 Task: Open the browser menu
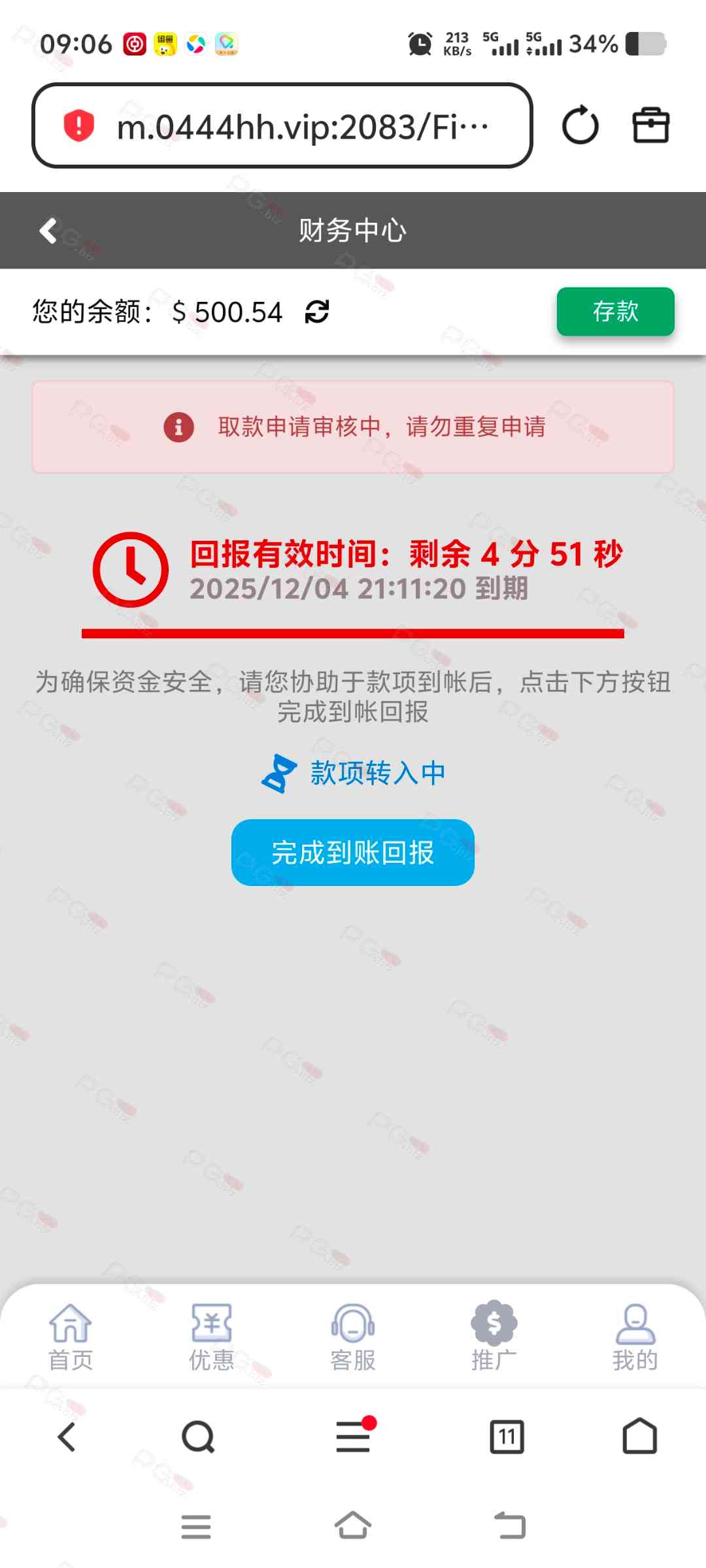click(x=354, y=1437)
